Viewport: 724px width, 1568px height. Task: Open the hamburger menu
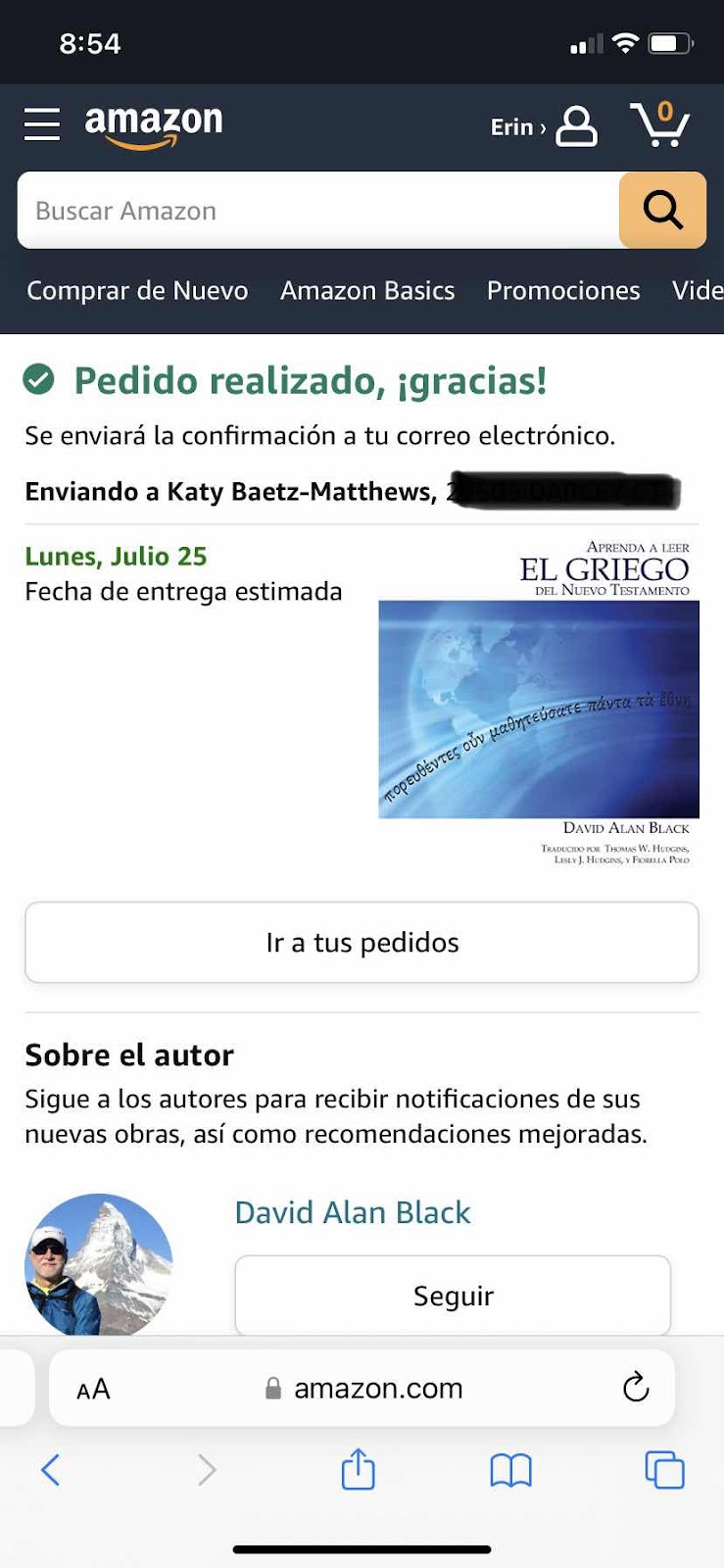click(x=42, y=124)
